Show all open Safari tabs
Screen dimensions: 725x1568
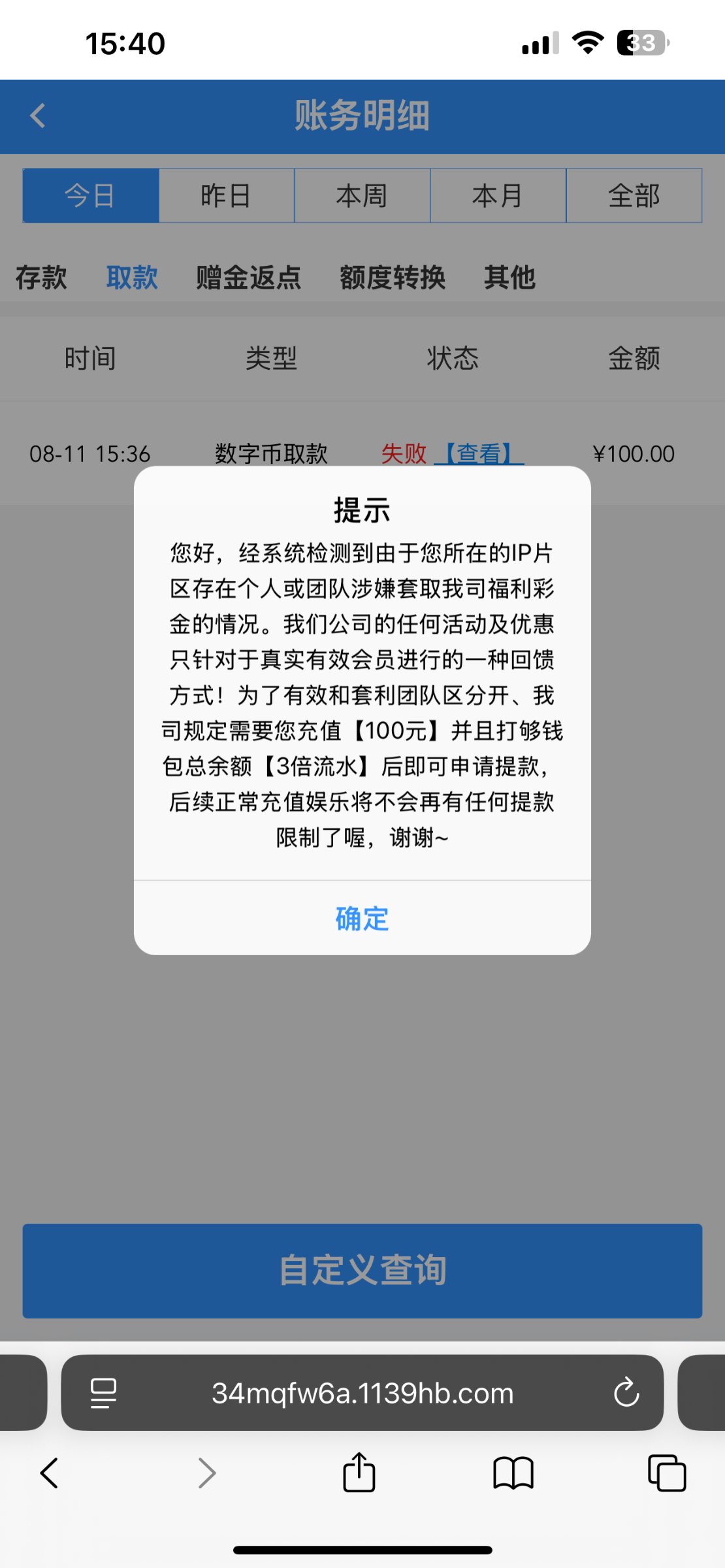pos(667,1474)
